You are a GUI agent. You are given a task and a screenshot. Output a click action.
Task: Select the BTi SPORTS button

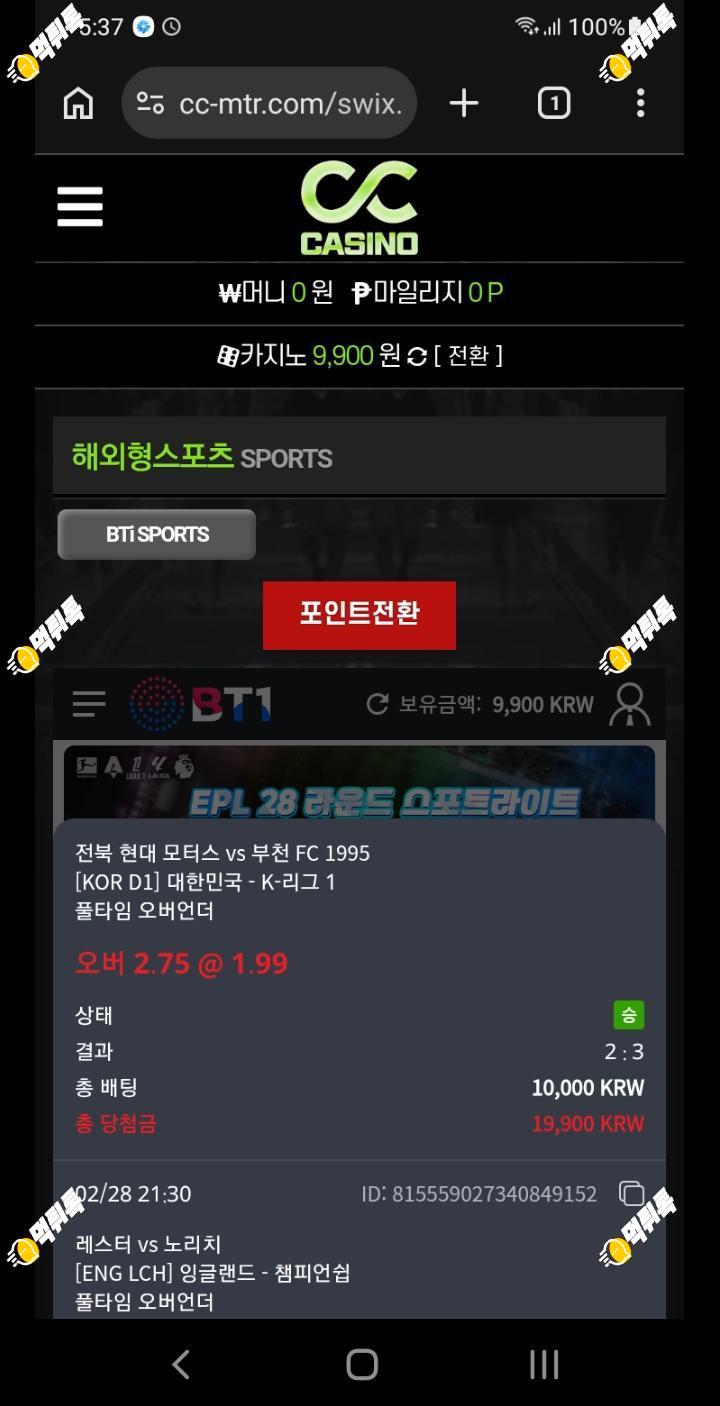tap(157, 534)
